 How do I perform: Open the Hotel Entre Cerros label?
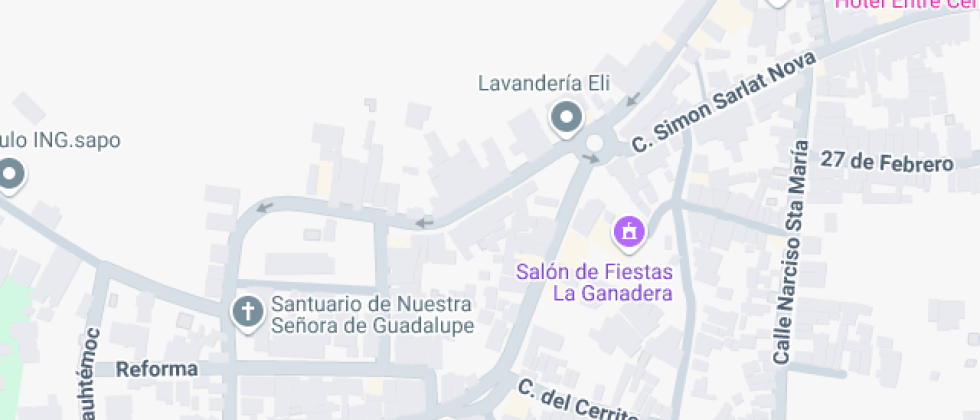(908, 4)
